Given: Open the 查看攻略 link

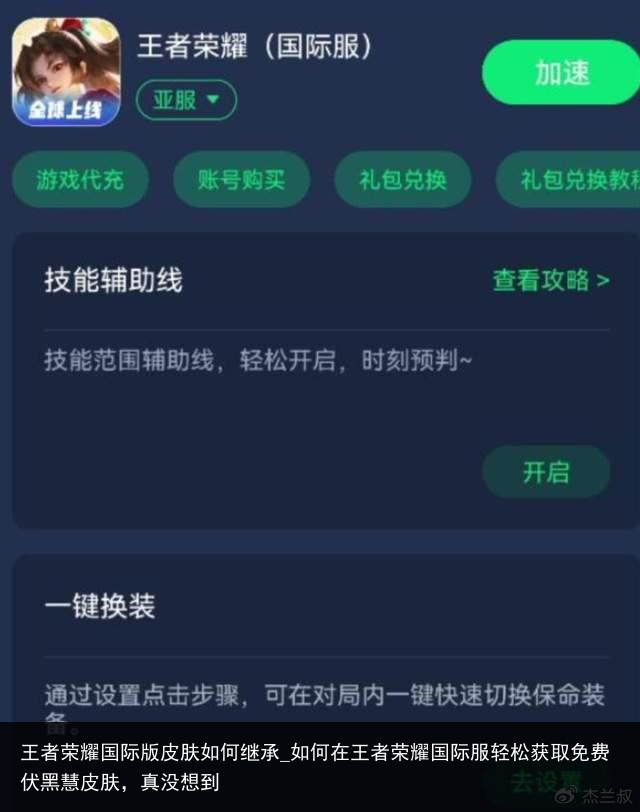Looking at the screenshot, I should click(550, 281).
